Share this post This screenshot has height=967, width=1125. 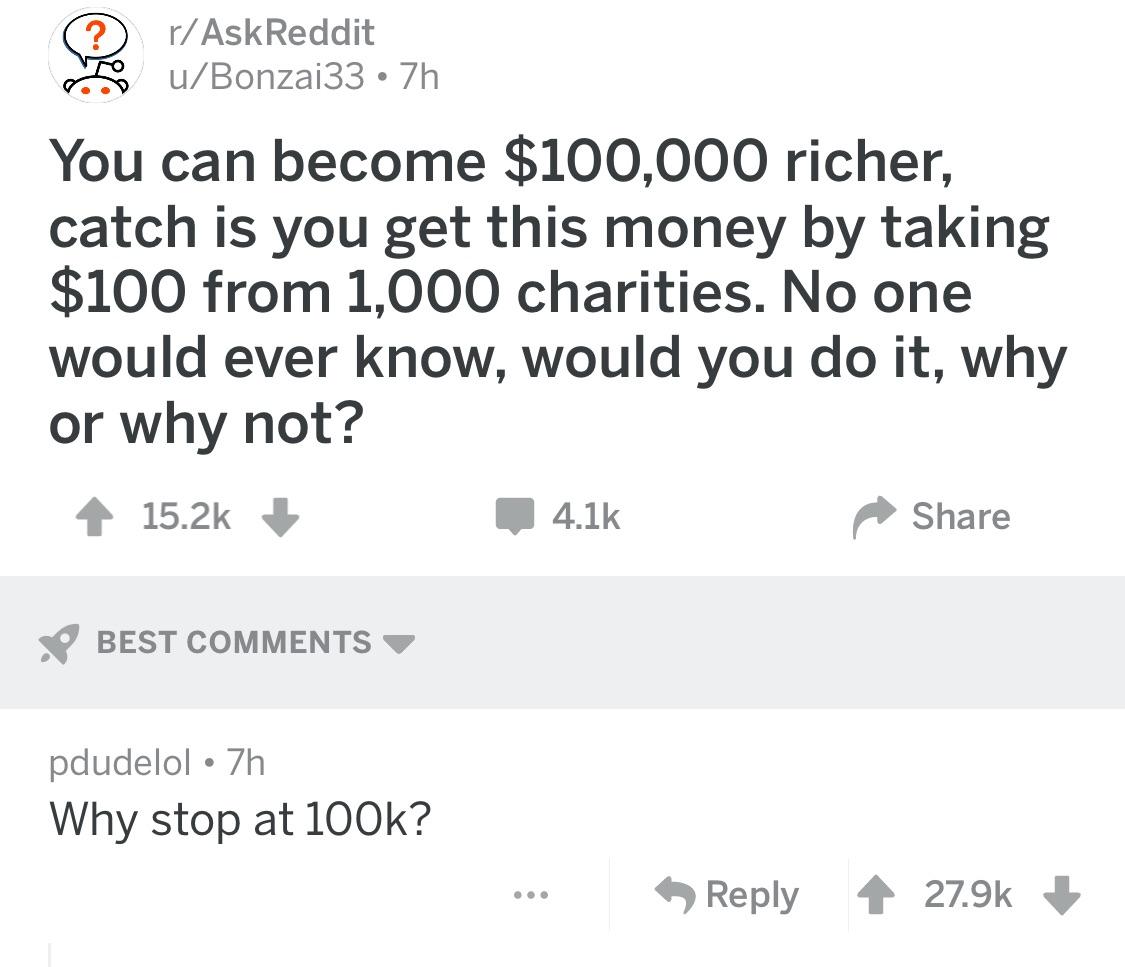click(x=931, y=516)
